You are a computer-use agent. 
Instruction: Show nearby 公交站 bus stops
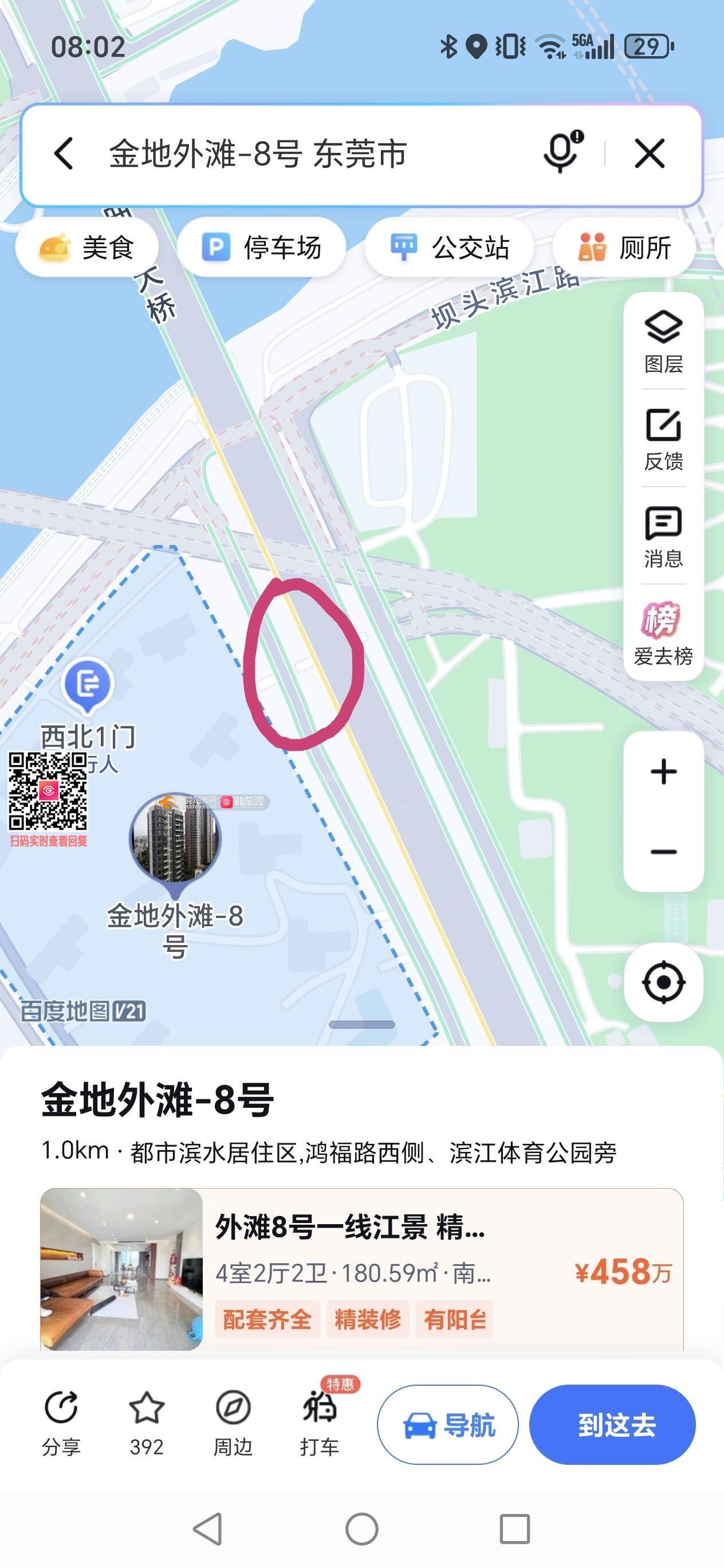tap(449, 248)
